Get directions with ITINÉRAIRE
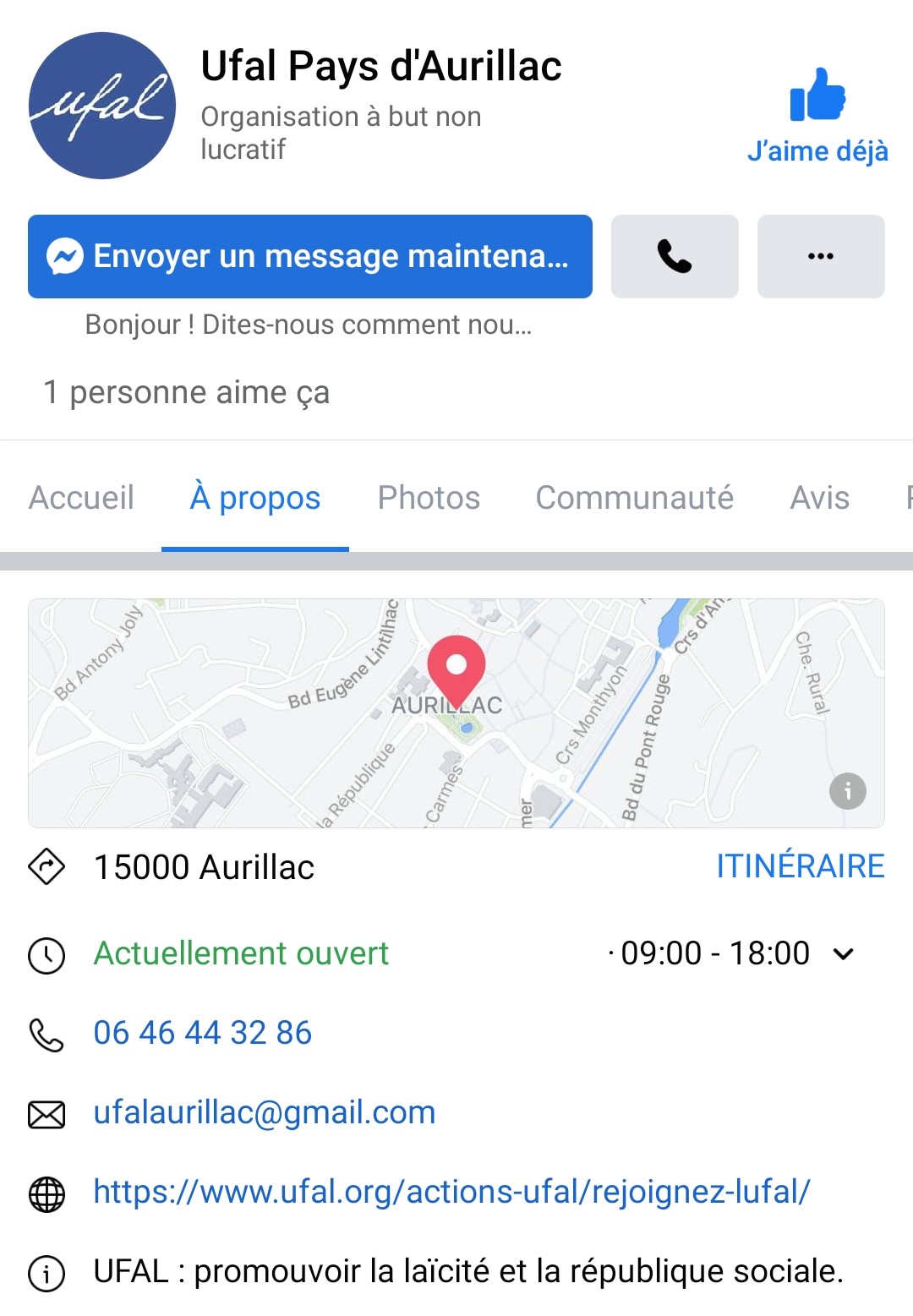913x1316 pixels. (800, 866)
